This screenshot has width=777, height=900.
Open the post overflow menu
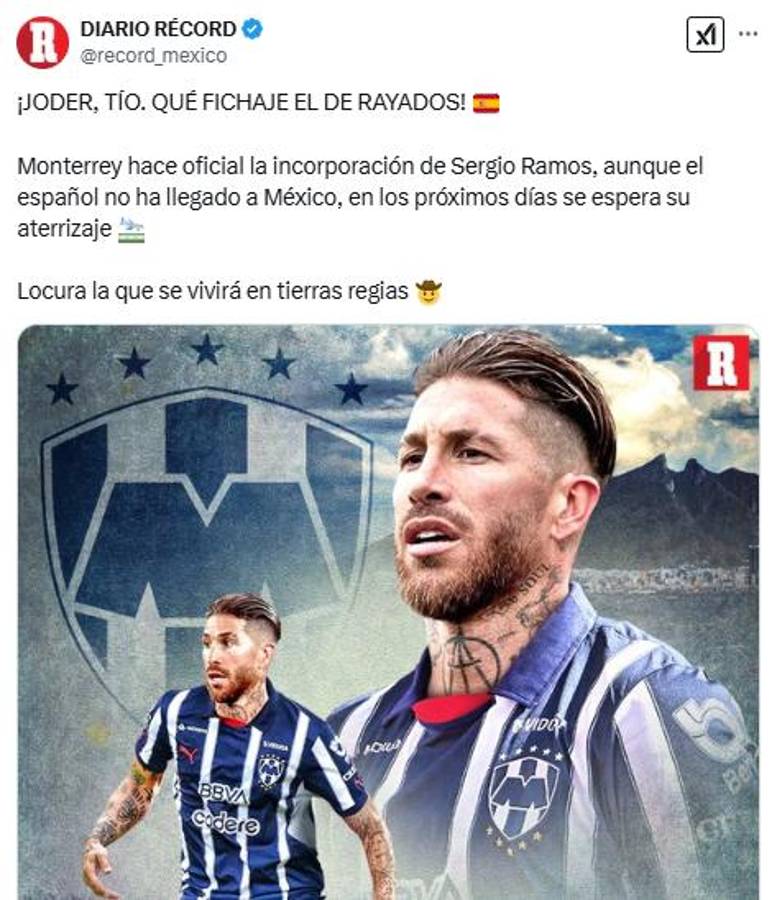[748, 33]
